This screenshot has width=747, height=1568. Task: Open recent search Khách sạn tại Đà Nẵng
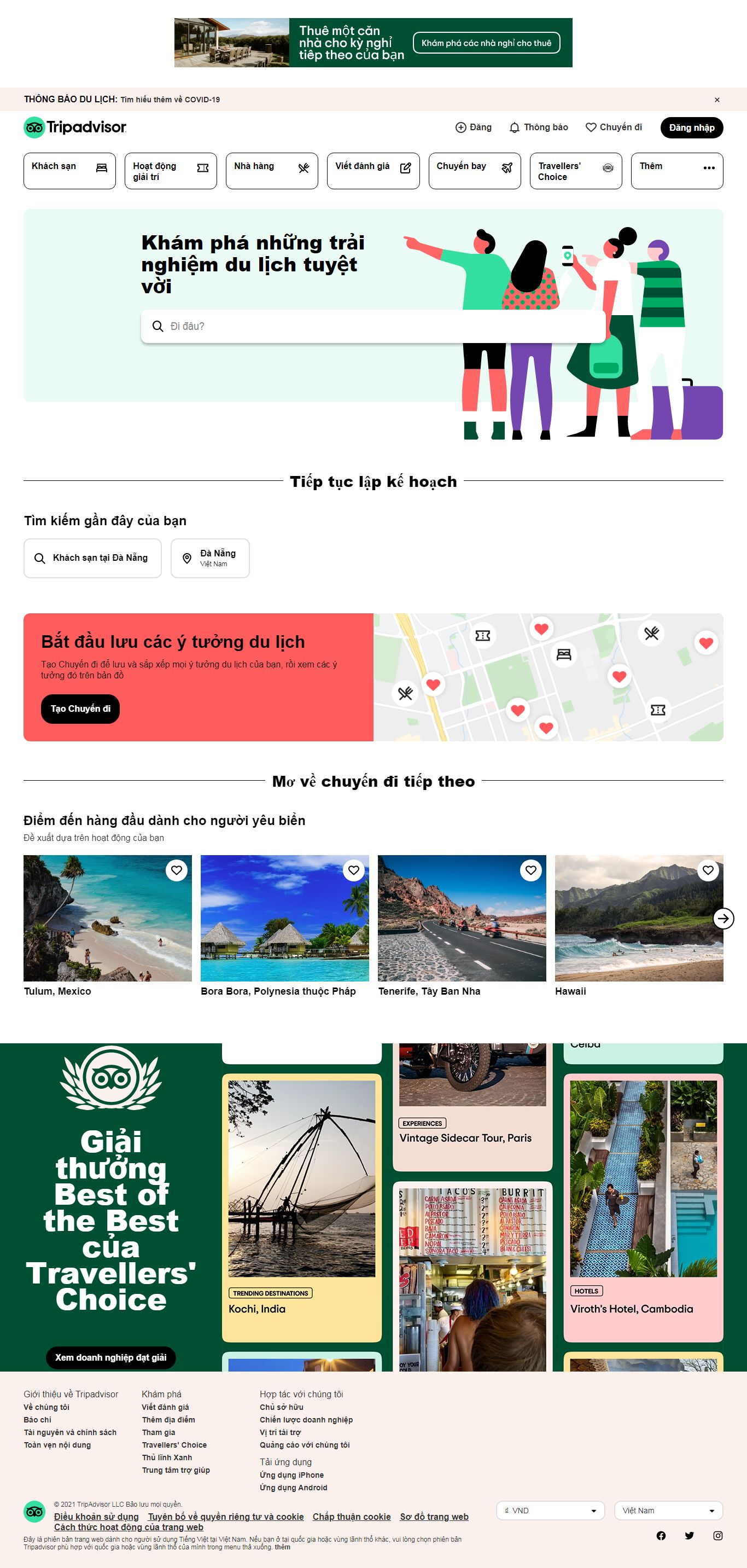pyautogui.click(x=92, y=558)
